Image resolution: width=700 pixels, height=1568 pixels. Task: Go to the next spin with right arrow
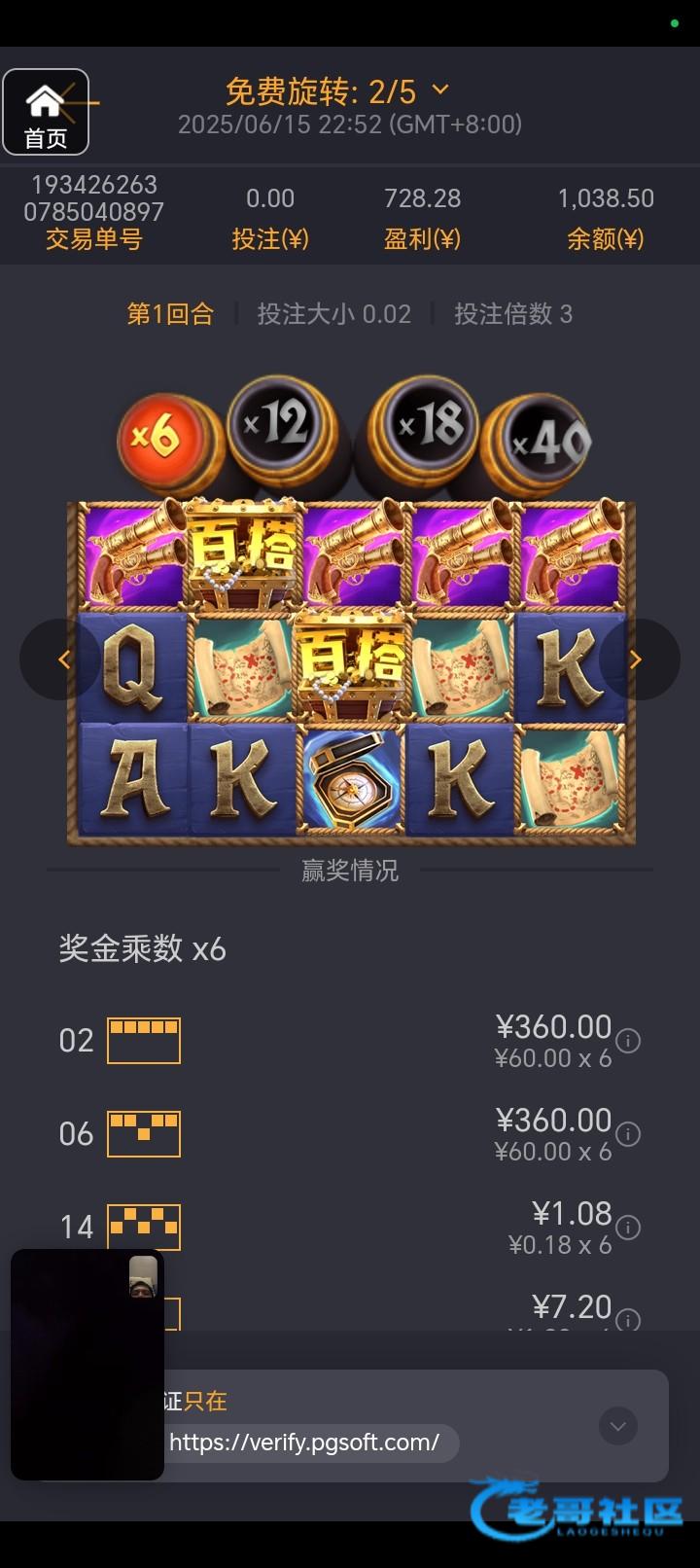point(636,659)
